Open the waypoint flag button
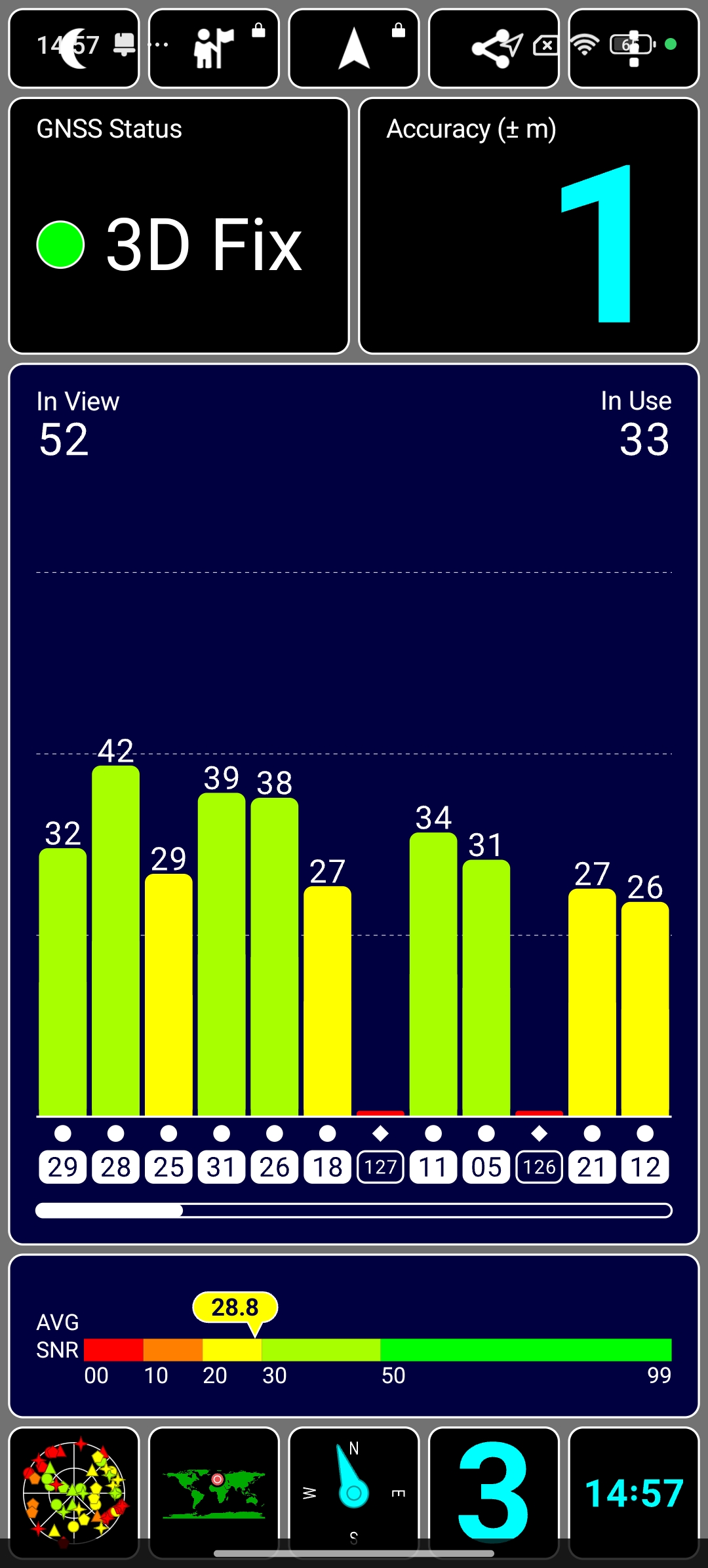Image resolution: width=708 pixels, height=1568 pixels. coord(214,49)
